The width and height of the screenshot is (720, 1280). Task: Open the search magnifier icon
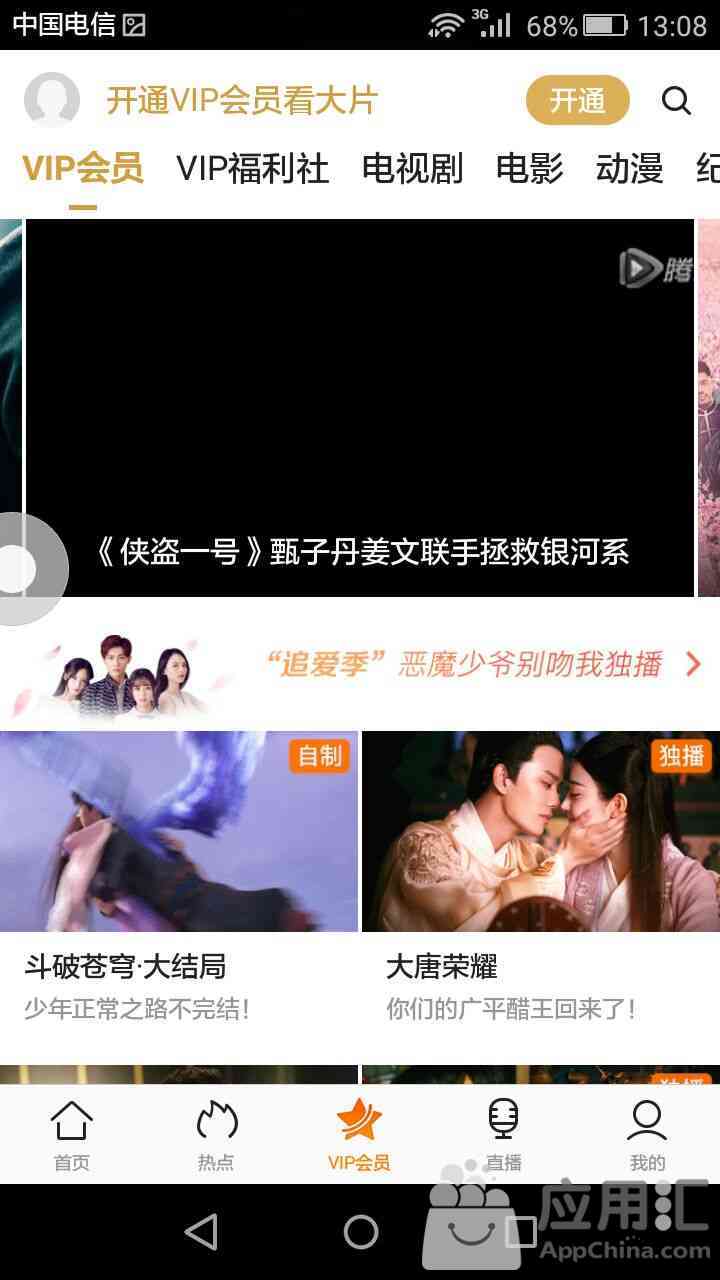point(676,100)
